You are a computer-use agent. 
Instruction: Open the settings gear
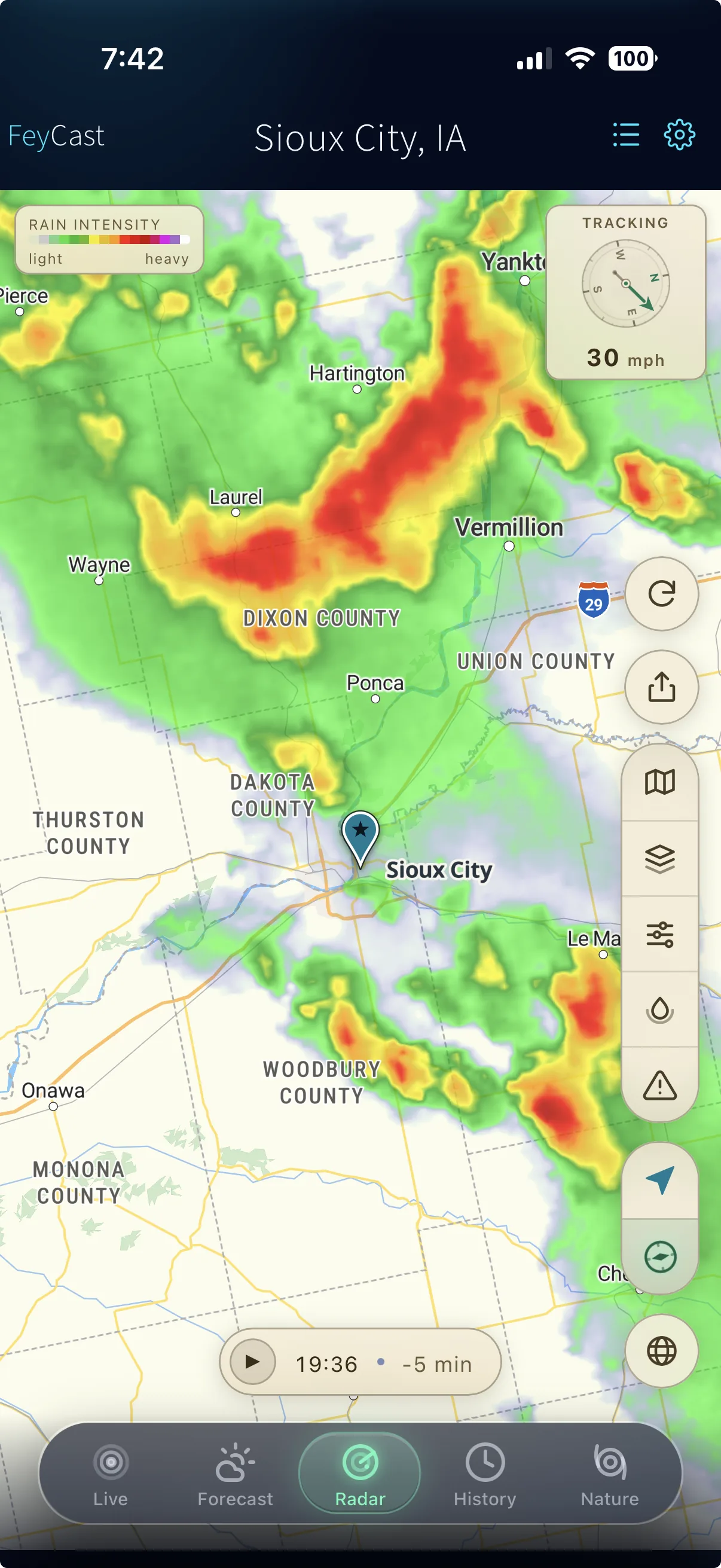click(x=679, y=135)
